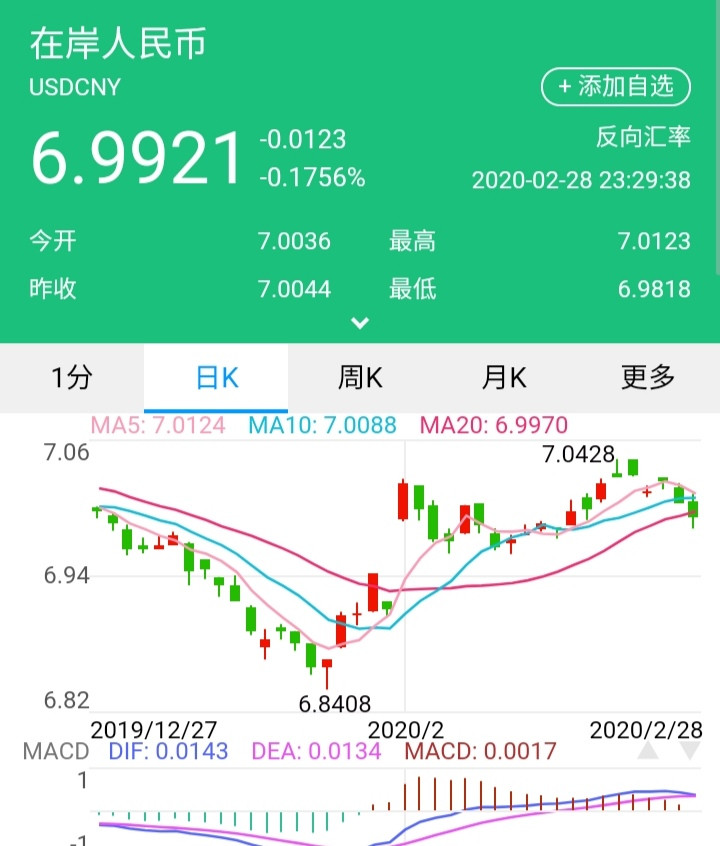Tap the up triangle beside the MACD panel

(648, 751)
